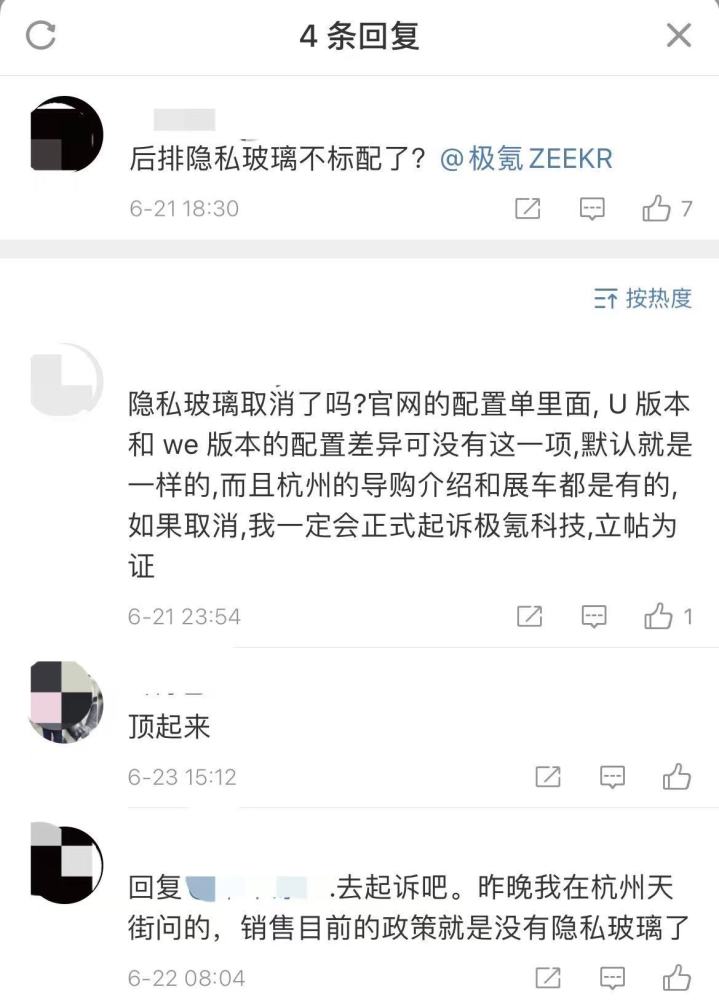
Task: Change sorting via 按热度
Action: 643,298
